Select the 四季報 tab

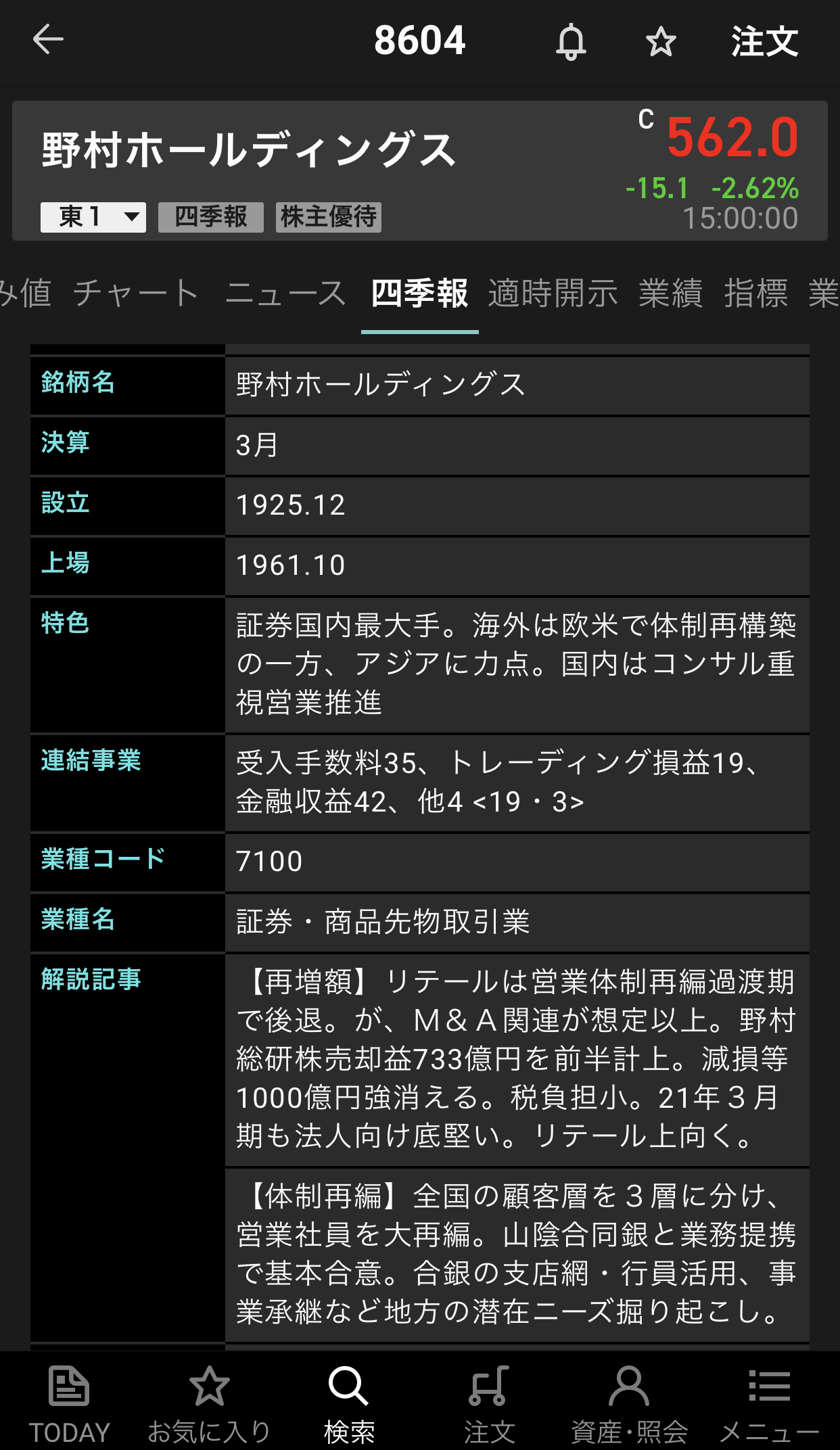tap(419, 294)
